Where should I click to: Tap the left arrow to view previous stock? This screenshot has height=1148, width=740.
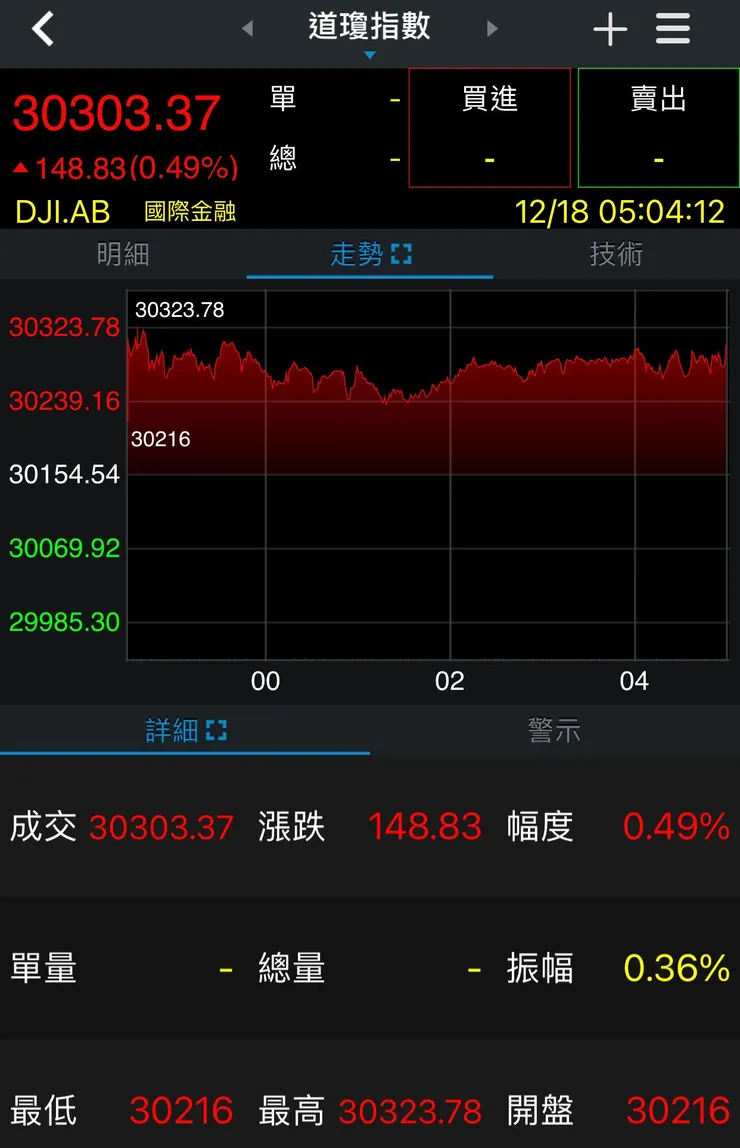248,29
